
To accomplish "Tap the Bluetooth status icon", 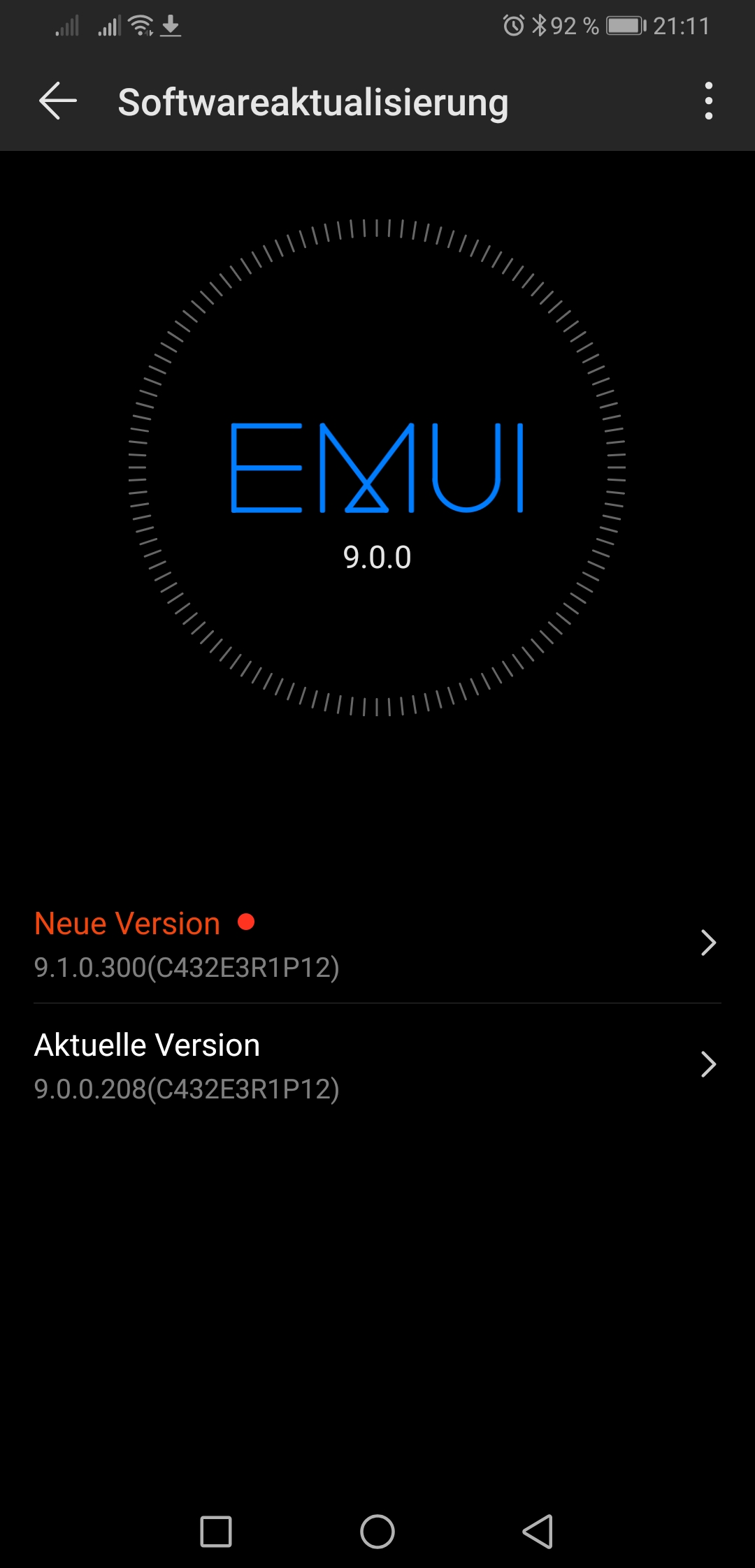I will [540, 25].
